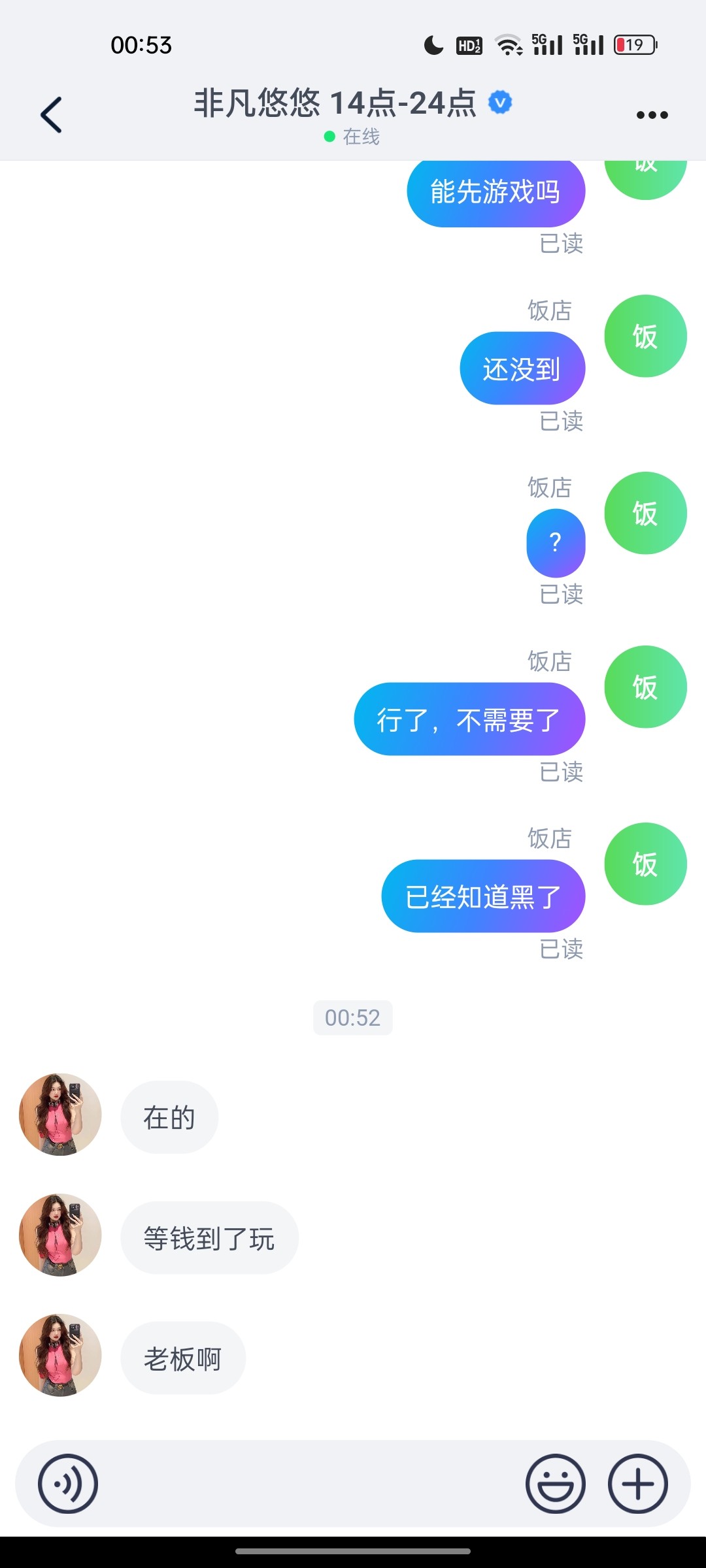
Task: Open the emoji picker
Action: [x=555, y=1484]
